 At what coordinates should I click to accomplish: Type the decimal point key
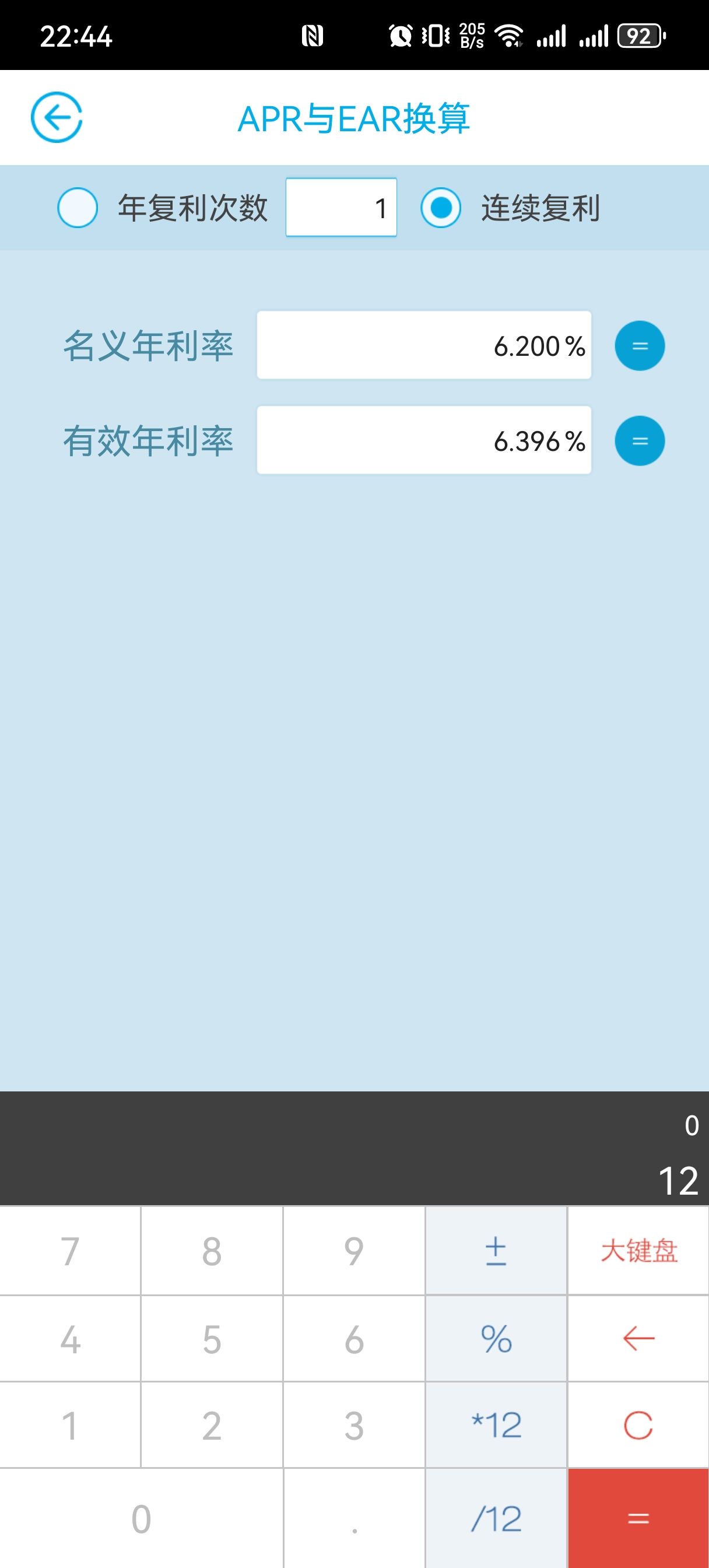354,1518
